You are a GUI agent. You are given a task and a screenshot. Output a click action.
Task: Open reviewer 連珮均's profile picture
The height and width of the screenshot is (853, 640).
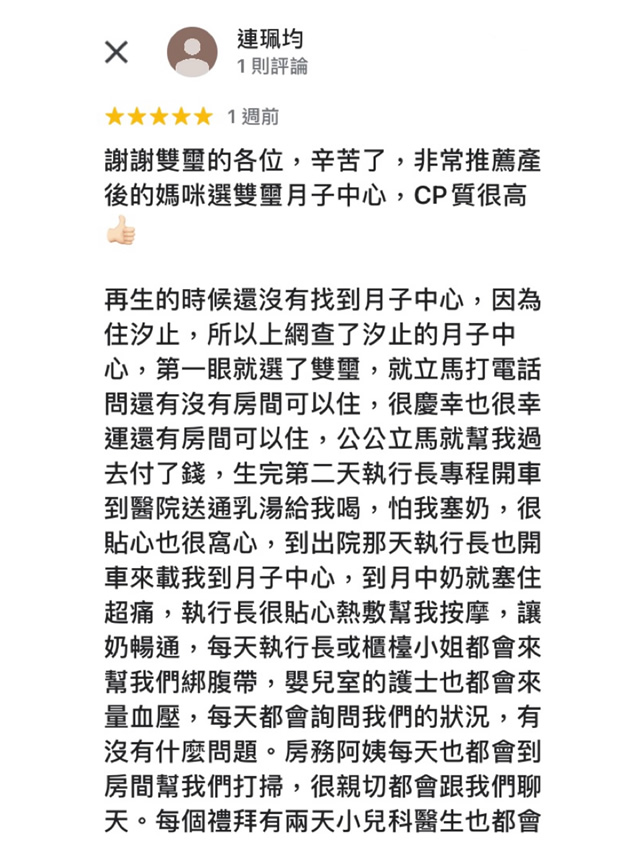(x=192, y=52)
